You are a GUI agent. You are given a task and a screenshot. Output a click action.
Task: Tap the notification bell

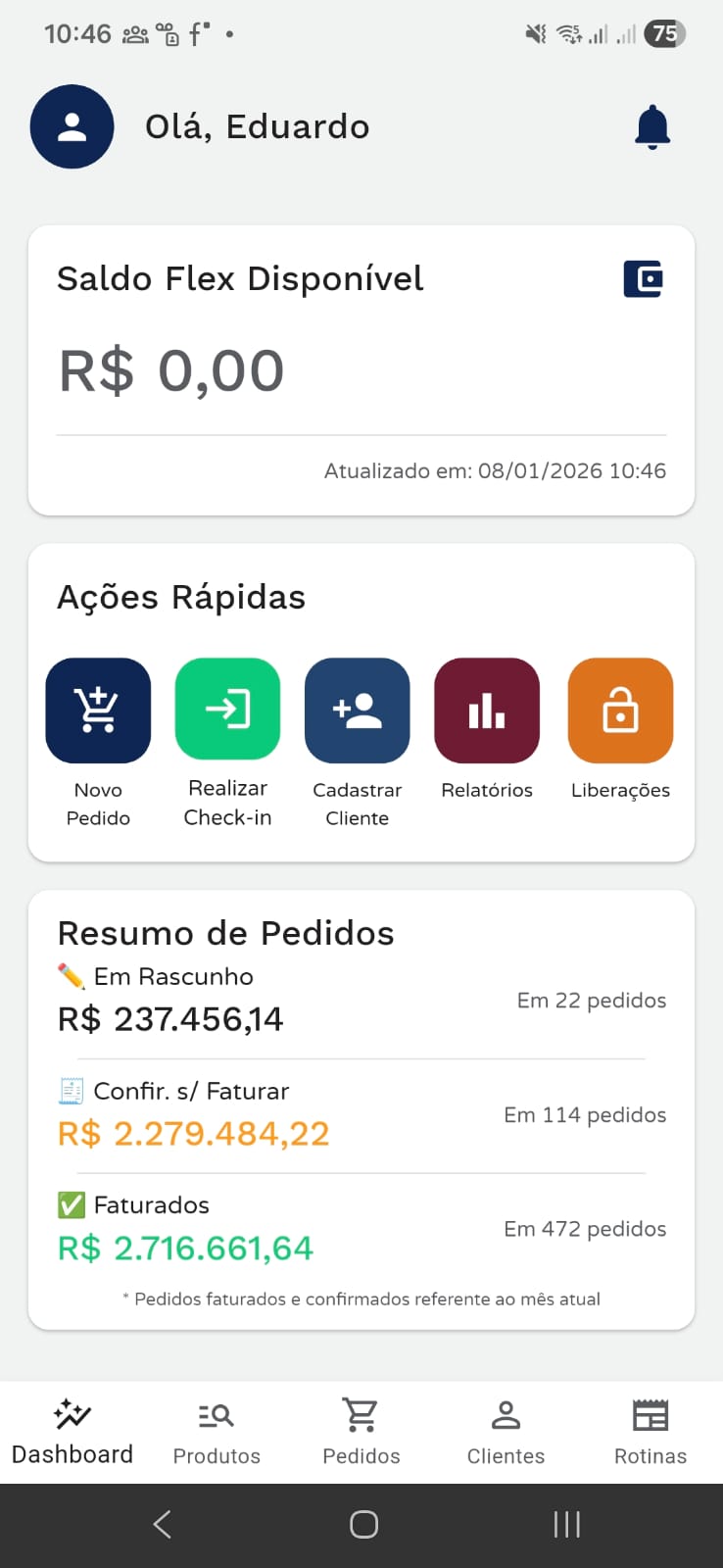coord(651,126)
